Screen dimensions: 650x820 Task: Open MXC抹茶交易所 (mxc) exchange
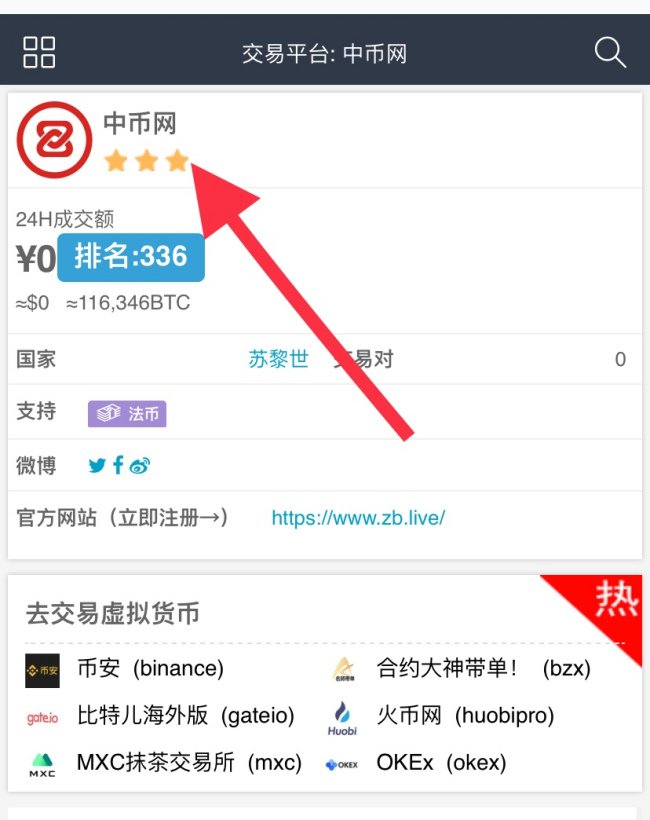189,763
